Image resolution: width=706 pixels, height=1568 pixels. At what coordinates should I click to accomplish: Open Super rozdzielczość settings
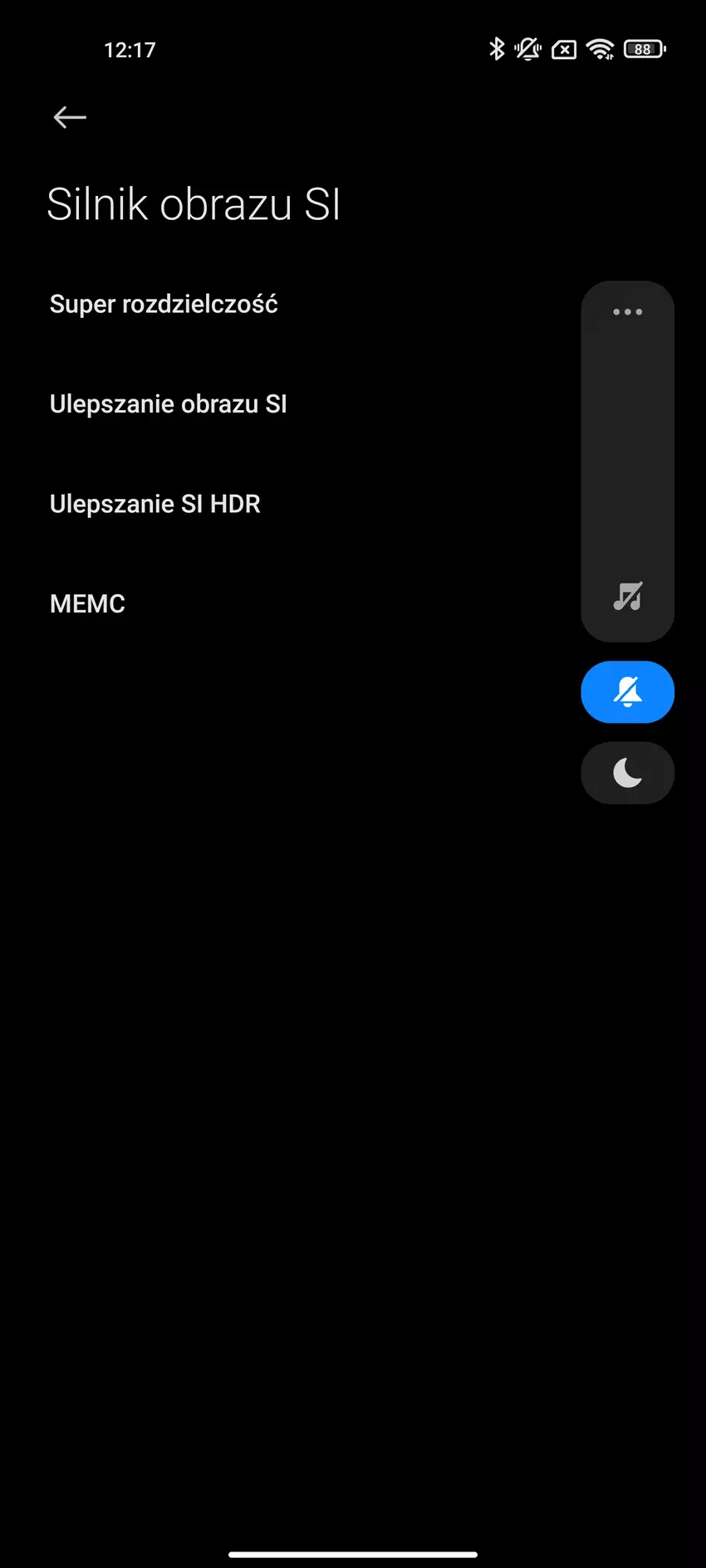click(x=164, y=305)
